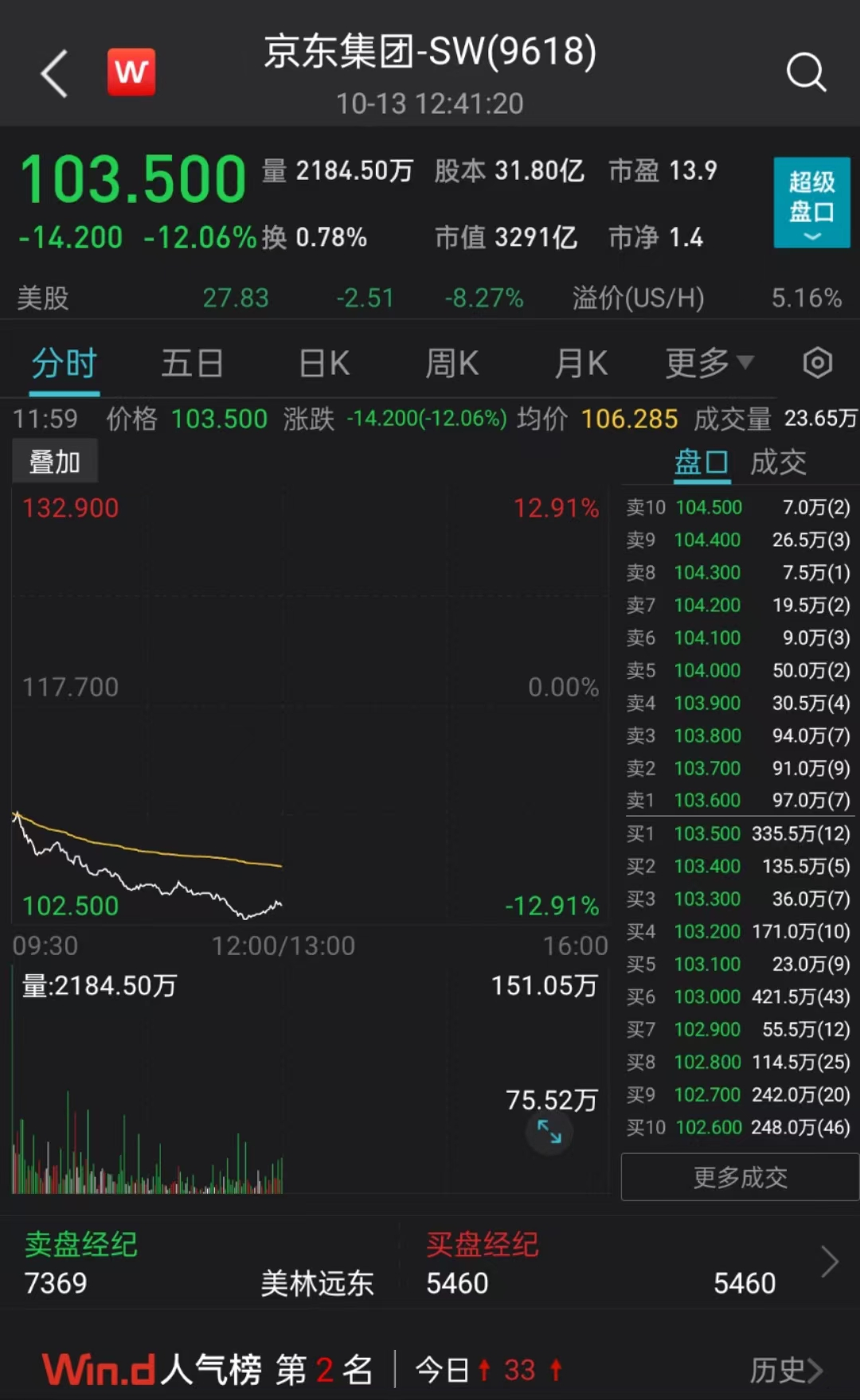Tap the 叠加 overlay icon on chart

55,460
